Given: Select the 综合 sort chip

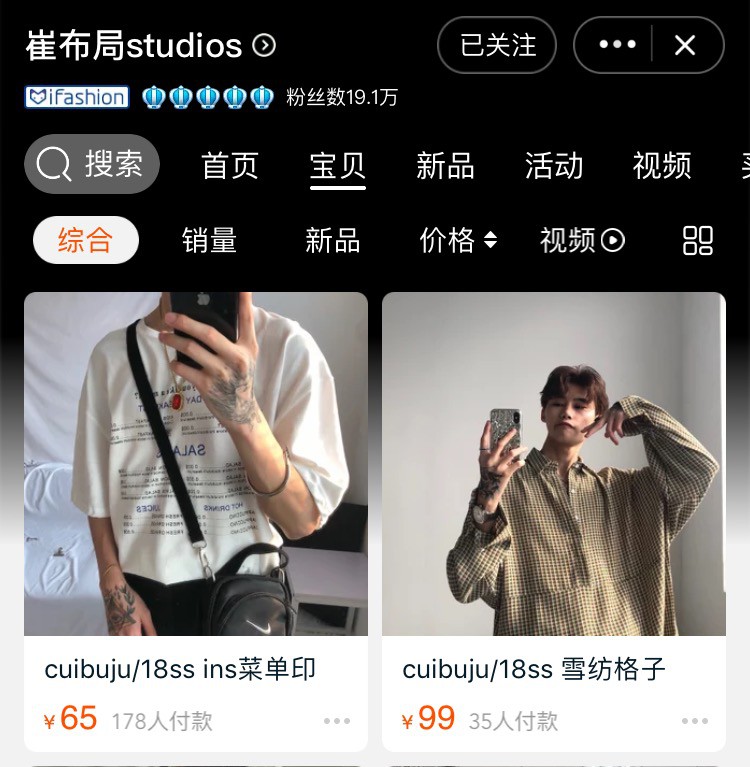Looking at the screenshot, I should (x=86, y=240).
